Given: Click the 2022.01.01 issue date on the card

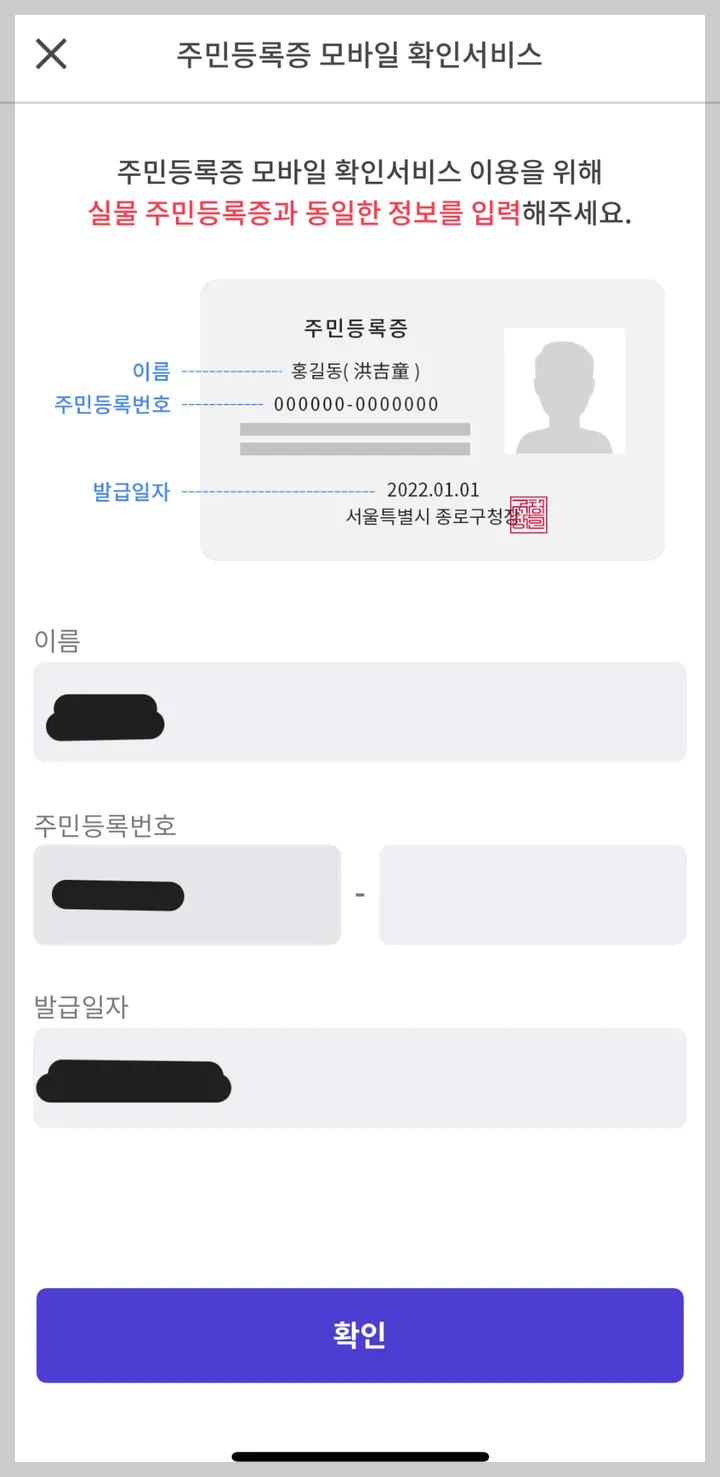Looking at the screenshot, I should (x=433, y=490).
